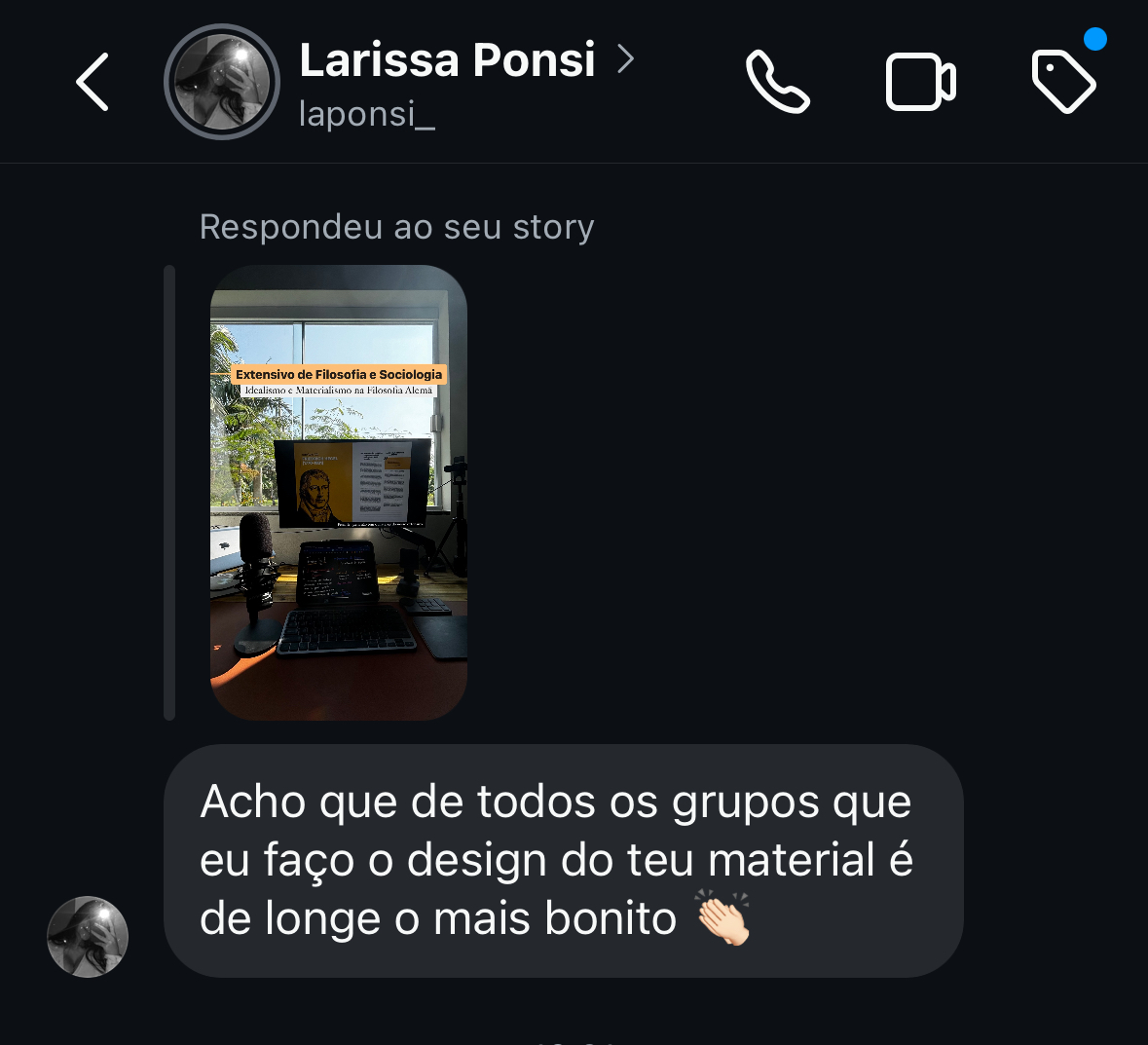1148x1045 pixels.
Task: Start a voice call with Larissa Ponsi
Action: point(777,83)
